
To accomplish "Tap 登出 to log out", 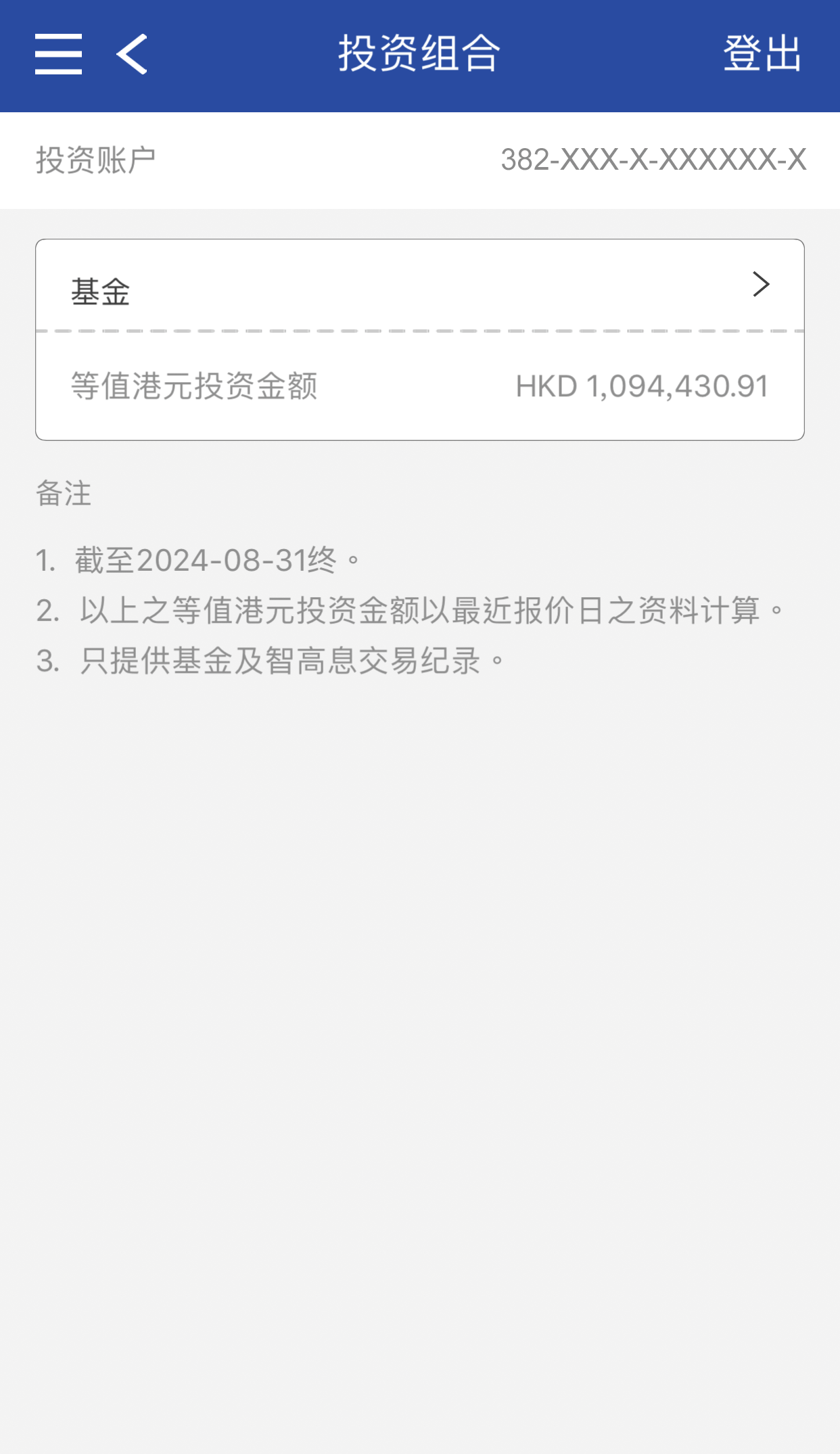I will tap(762, 53).
